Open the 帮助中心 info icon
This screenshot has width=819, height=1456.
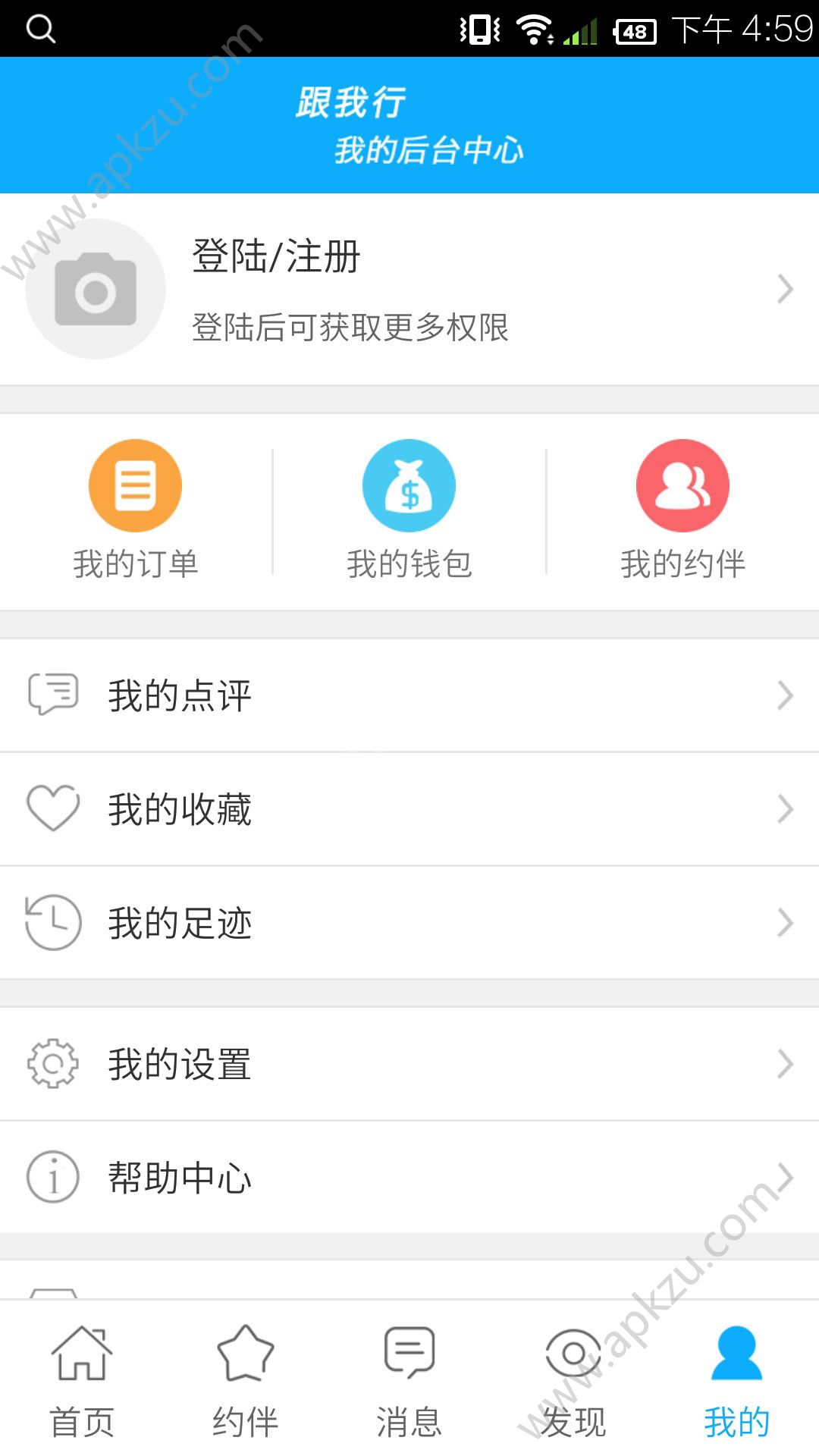pyautogui.click(x=52, y=1178)
